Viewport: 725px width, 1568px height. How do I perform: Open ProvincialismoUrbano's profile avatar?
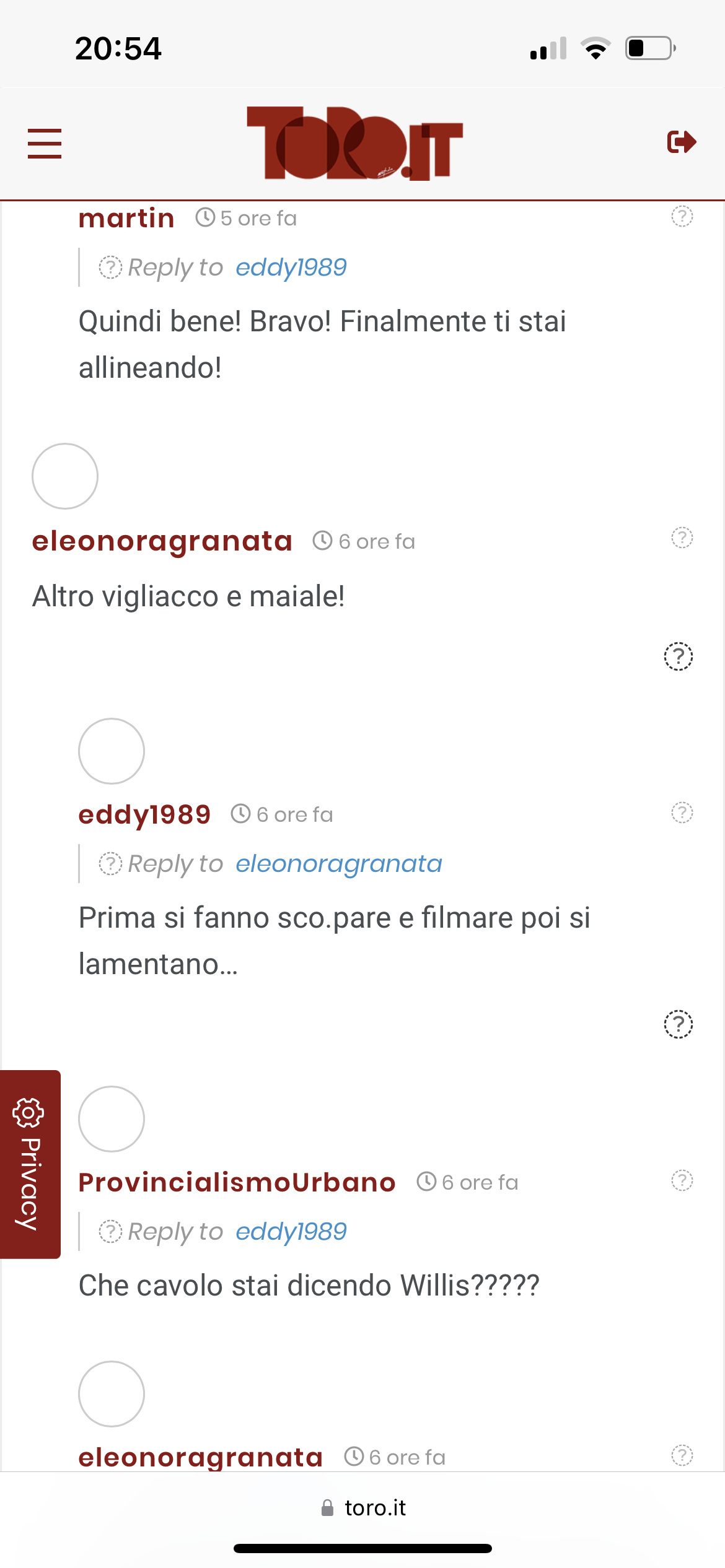pos(112,1119)
